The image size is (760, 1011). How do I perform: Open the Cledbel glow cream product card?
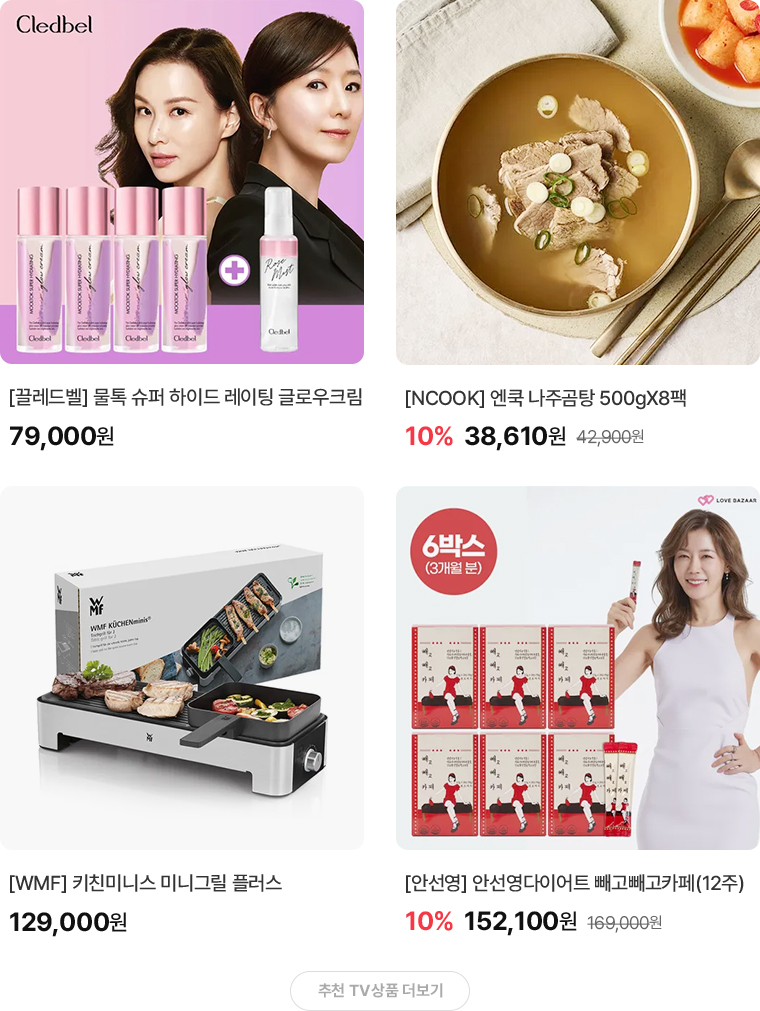pos(182,182)
